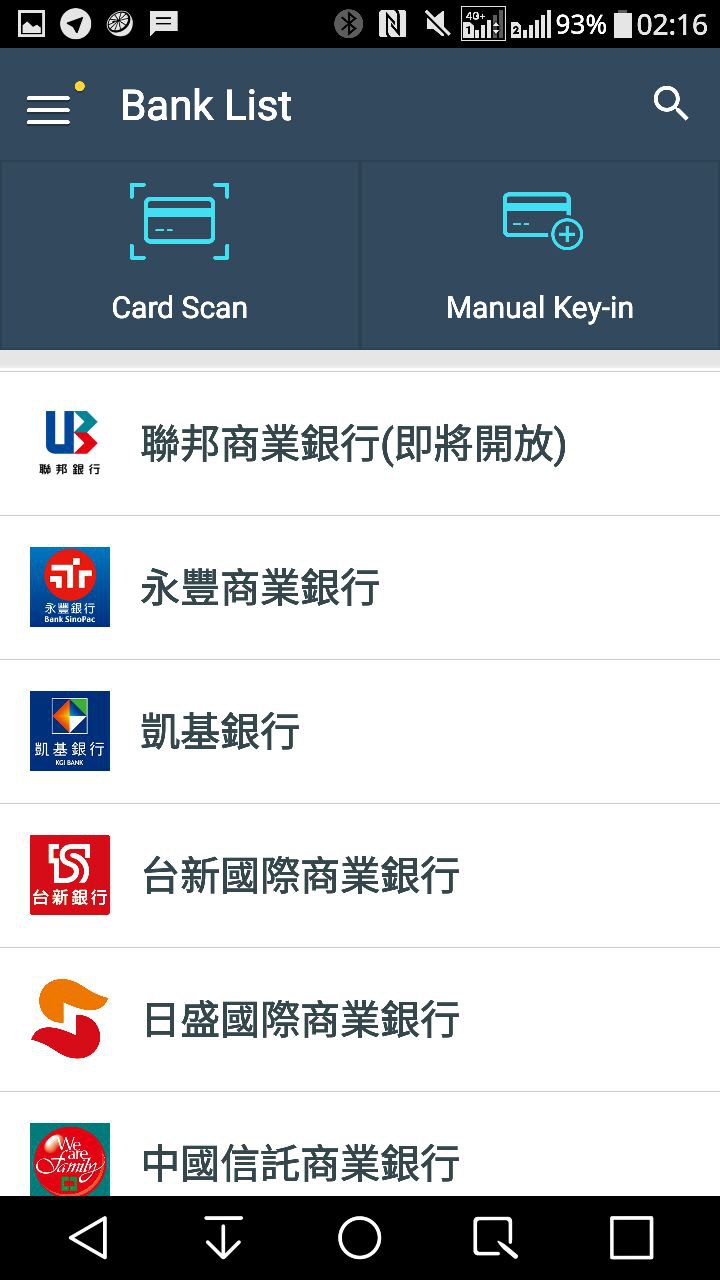Return to home via the circle button
Screen dimensions: 720x1280
(360, 1238)
